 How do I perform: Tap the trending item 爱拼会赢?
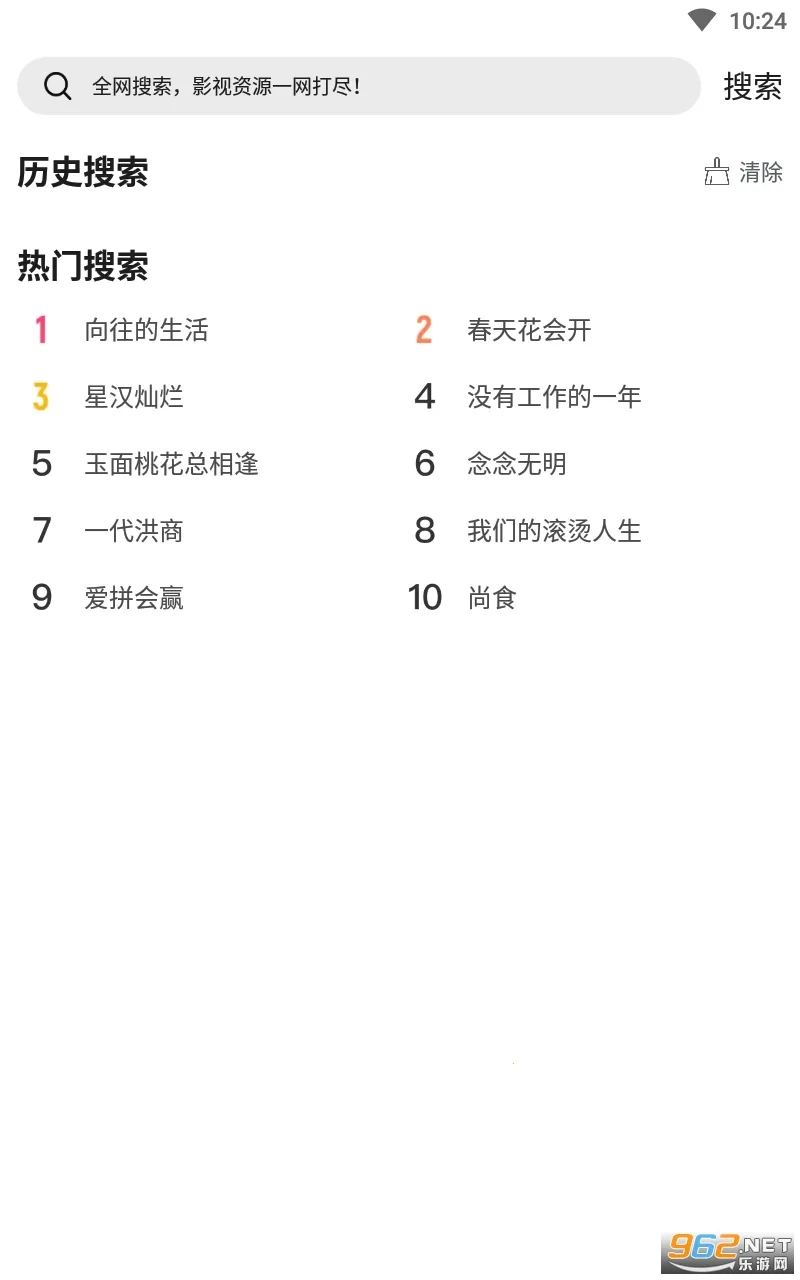(134, 598)
